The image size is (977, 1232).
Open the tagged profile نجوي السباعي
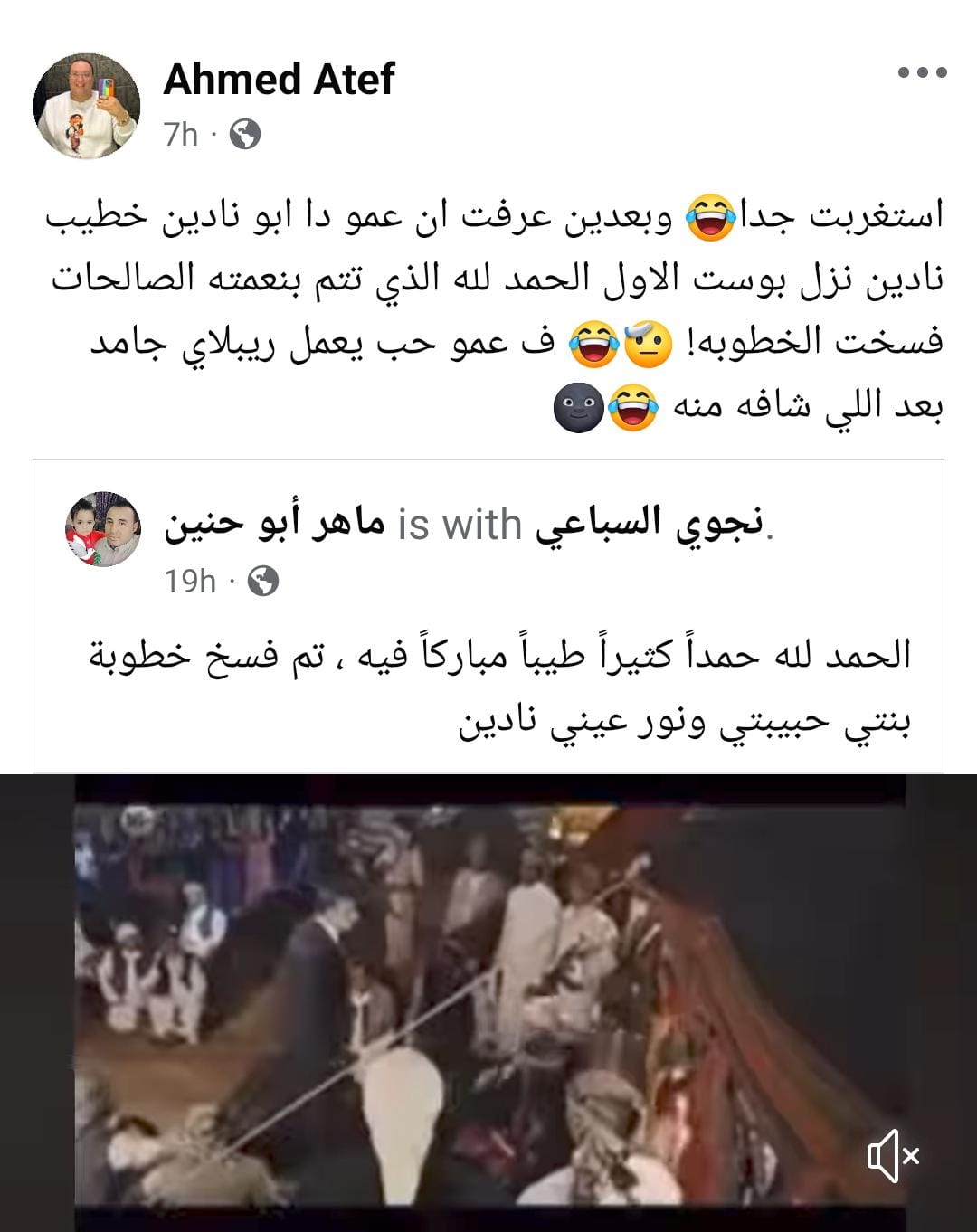649,524
